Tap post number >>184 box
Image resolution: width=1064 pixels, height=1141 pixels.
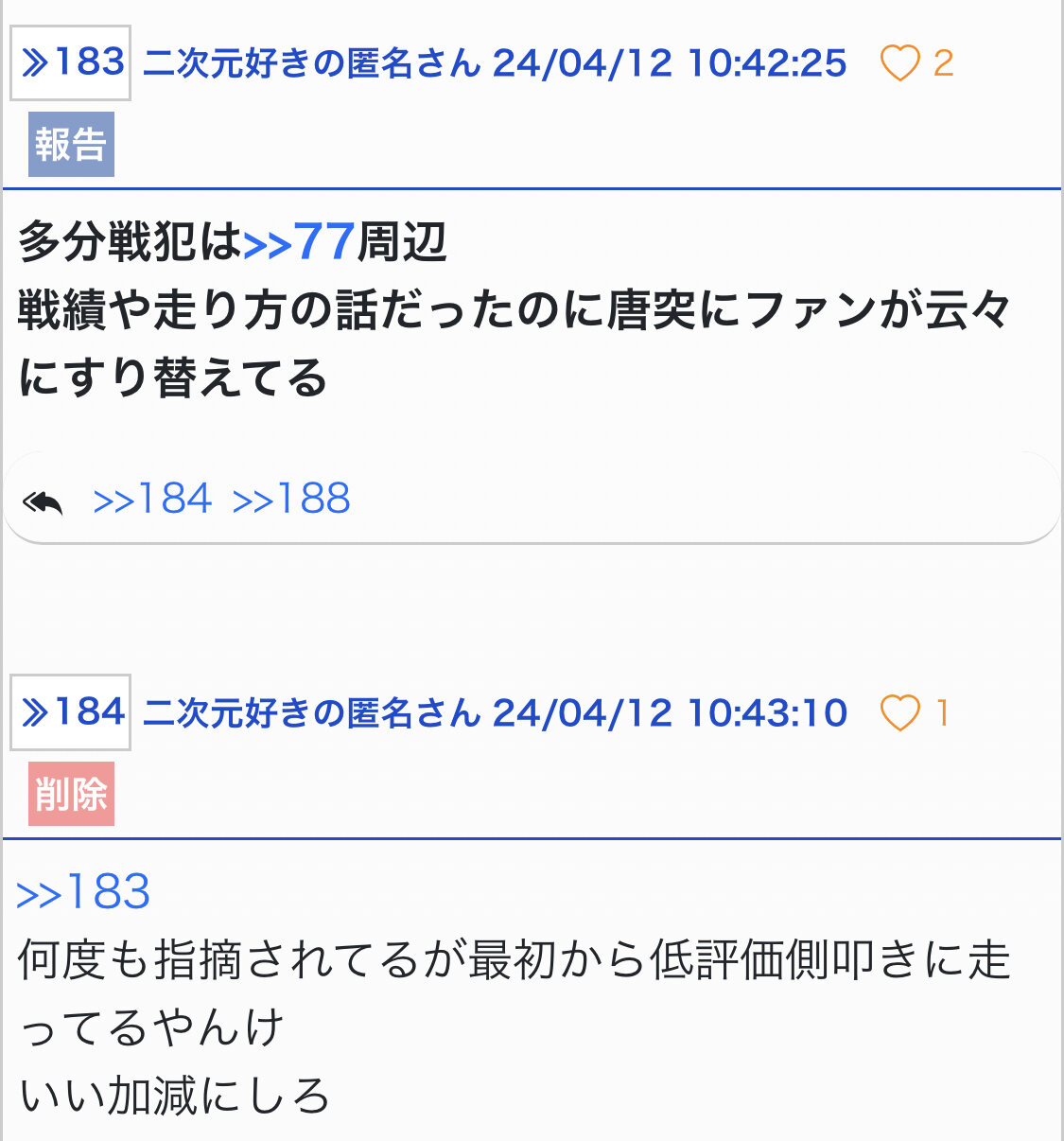pos(71,712)
